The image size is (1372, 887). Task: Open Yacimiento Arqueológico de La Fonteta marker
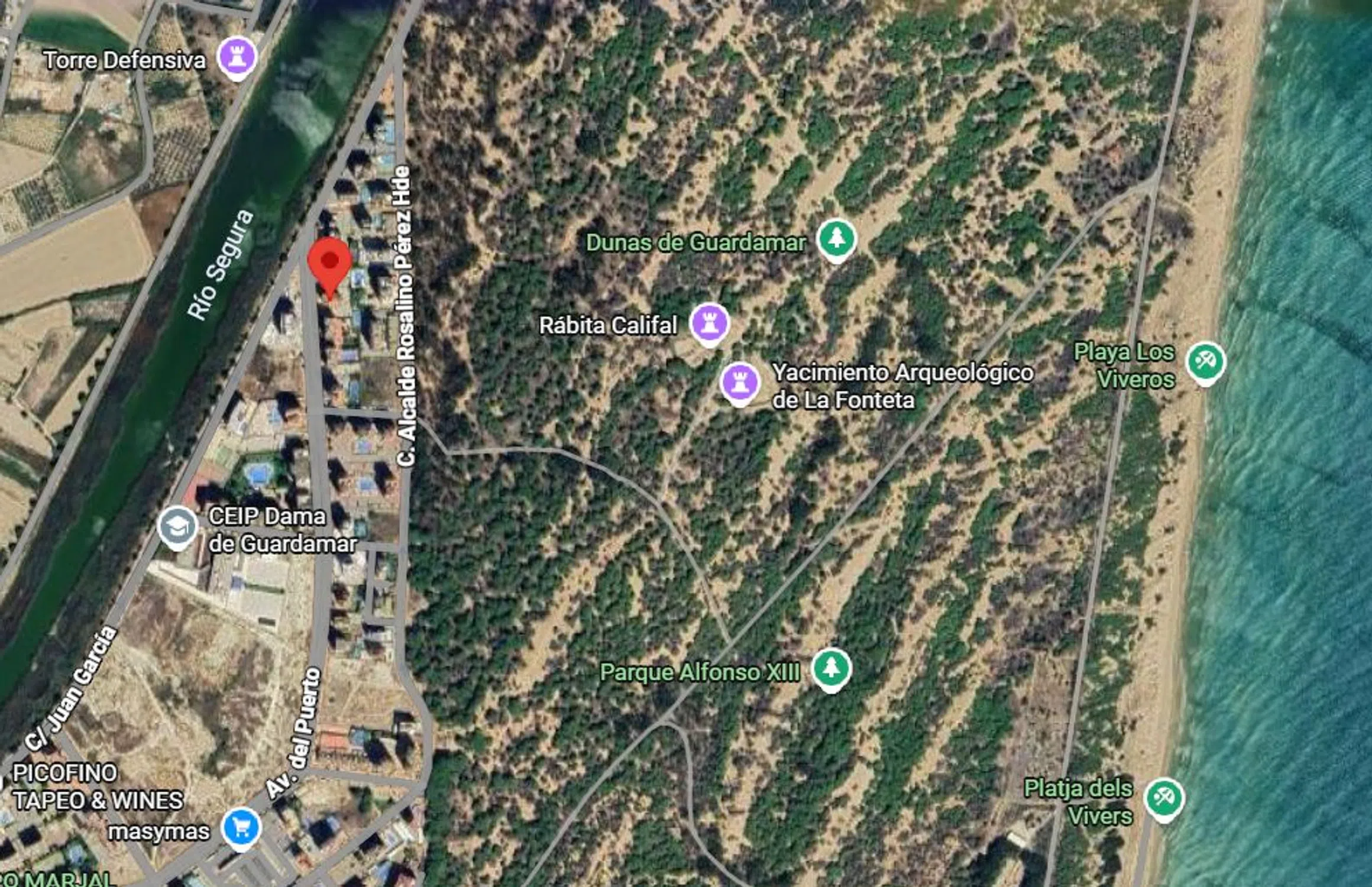click(739, 382)
